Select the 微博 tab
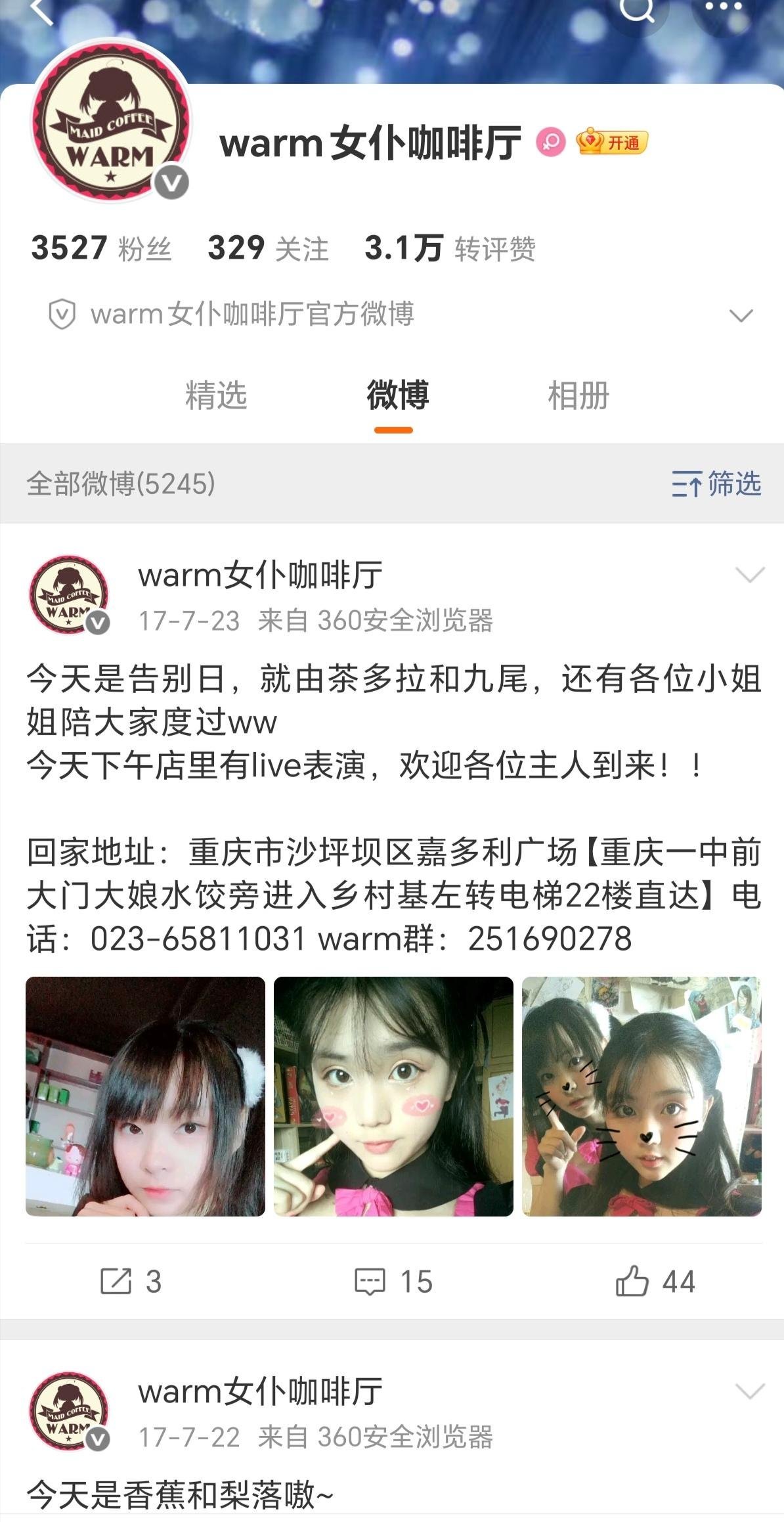The width and height of the screenshot is (784, 1522). pyautogui.click(x=397, y=395)
